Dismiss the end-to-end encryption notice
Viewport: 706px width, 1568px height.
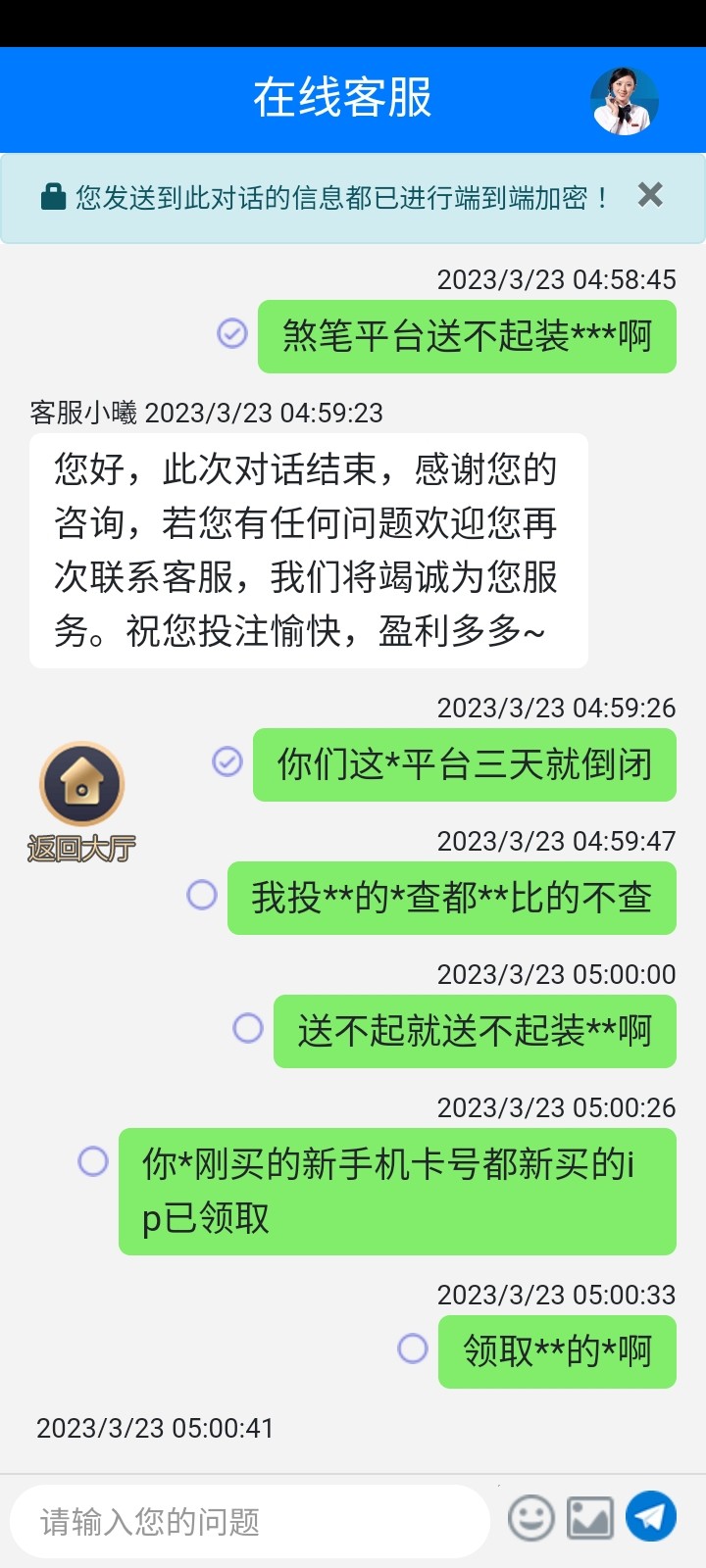point(650,195)
